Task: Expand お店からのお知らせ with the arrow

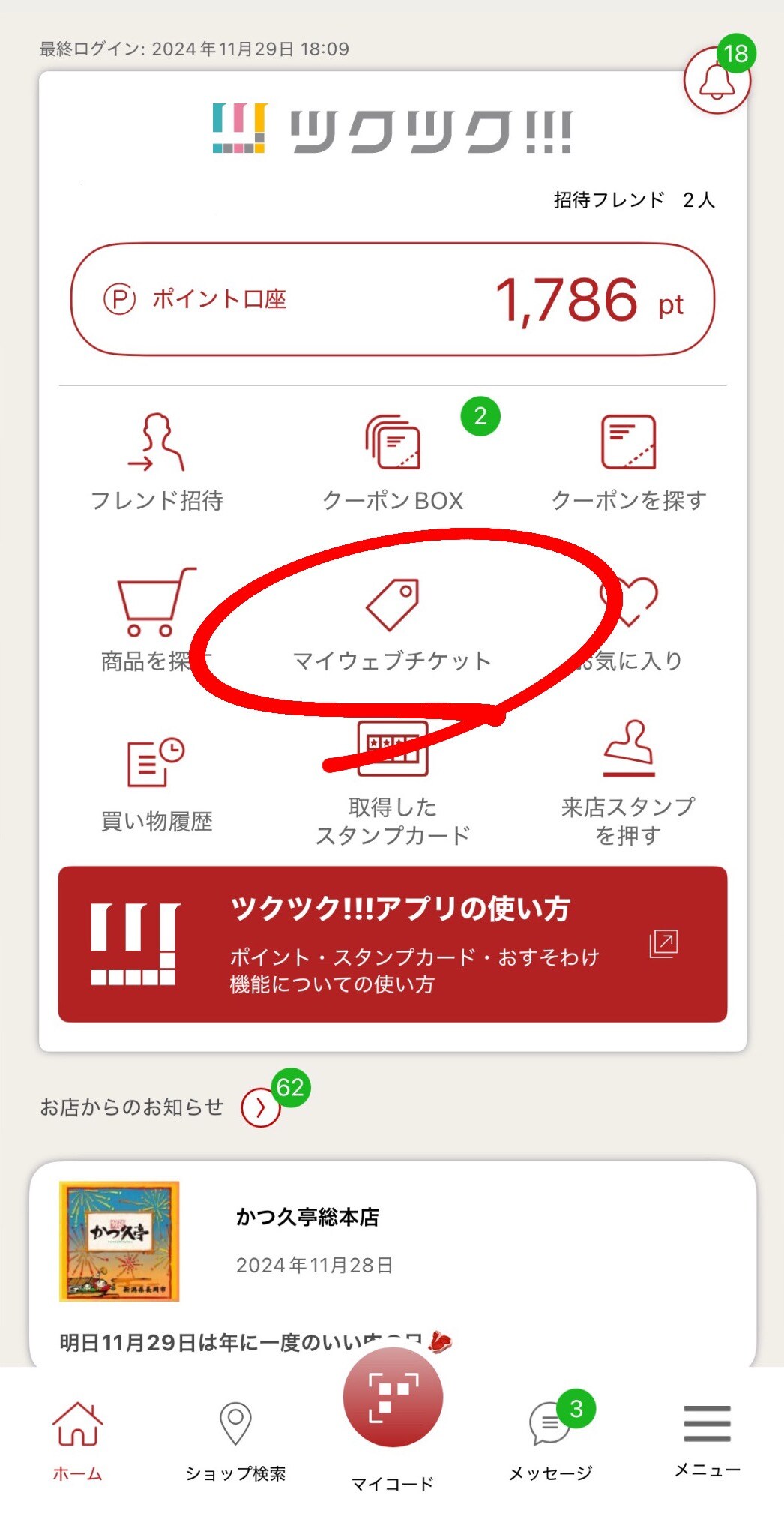Action: point(260,1107)
